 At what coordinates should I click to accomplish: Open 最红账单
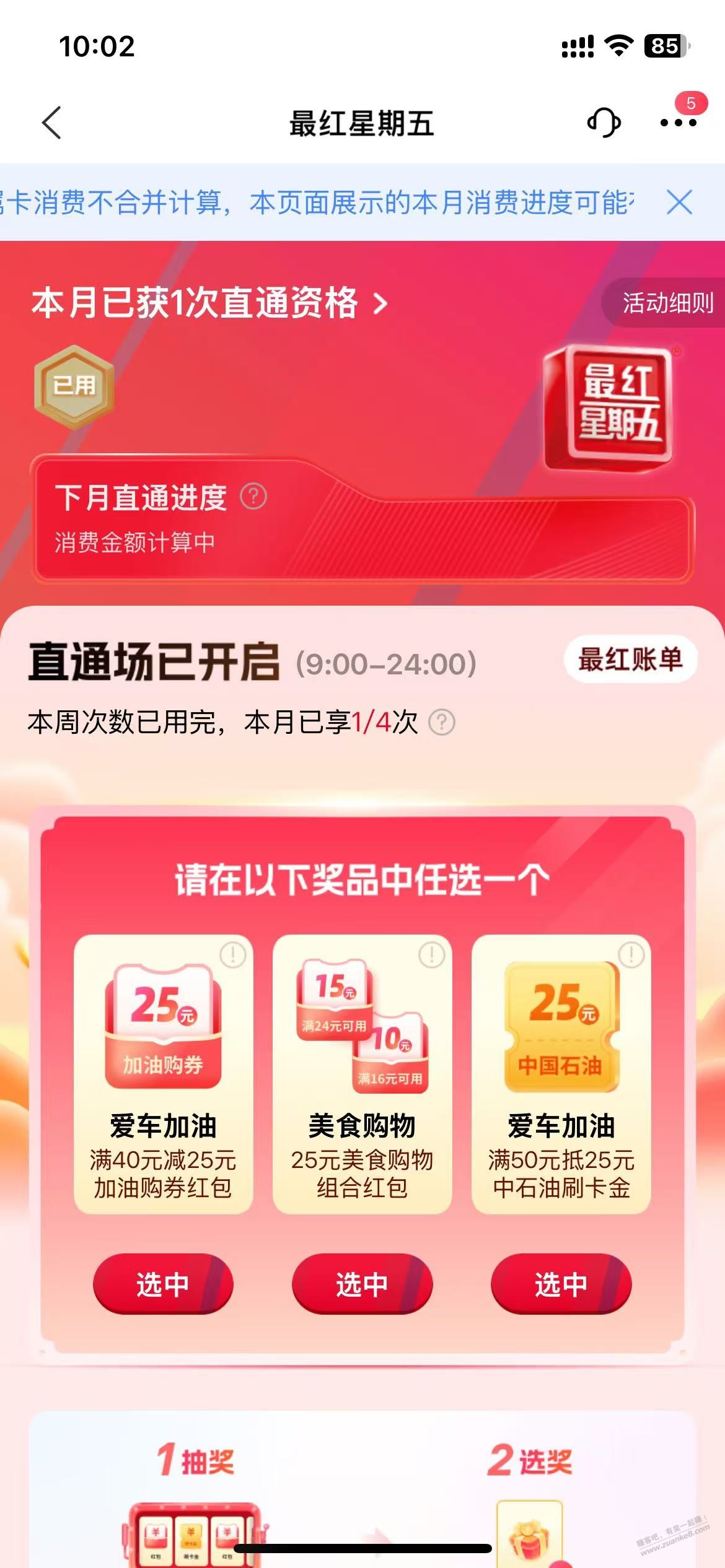click(630, 660)
